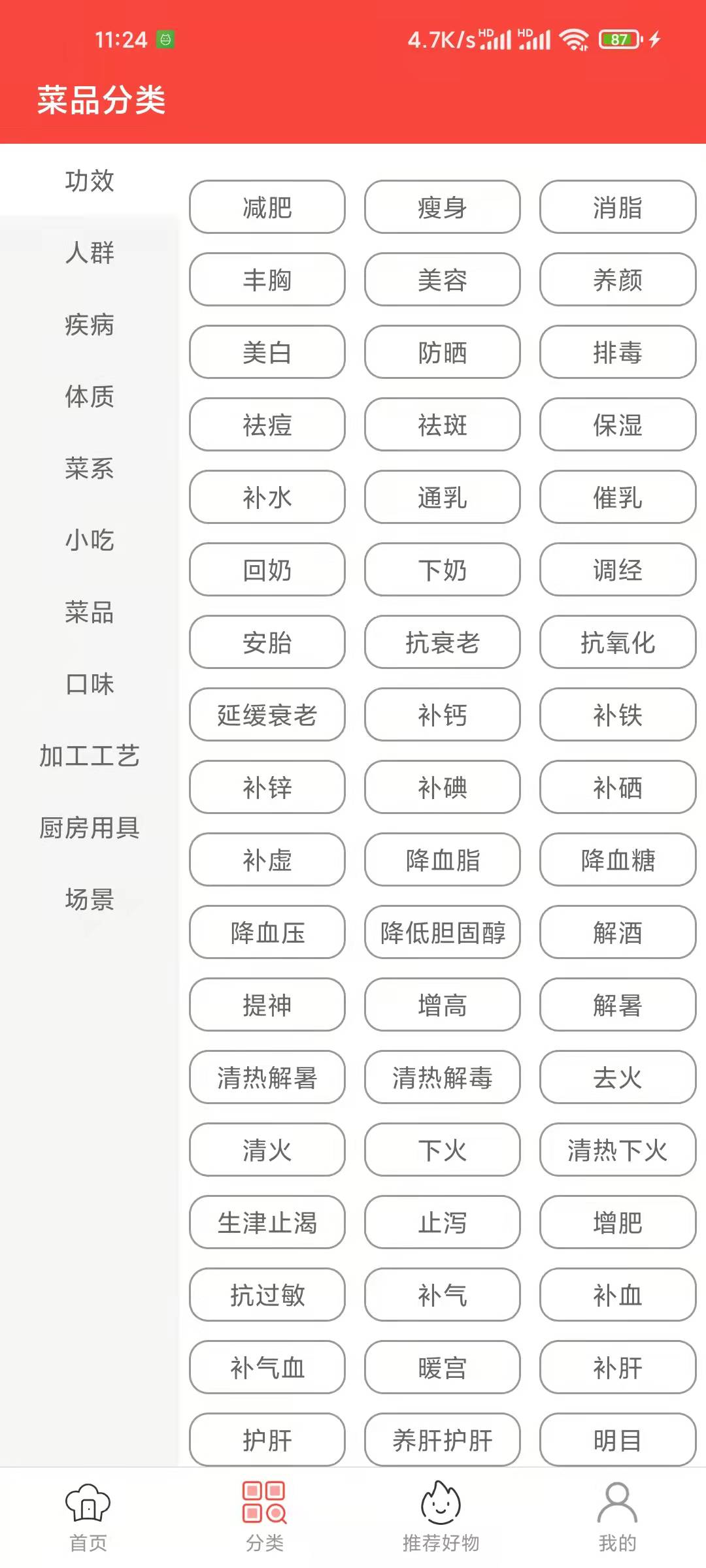Tap the 养肝护肝 category
This screenshot has width=706, height=1568.
click(x=441, y=1441)
